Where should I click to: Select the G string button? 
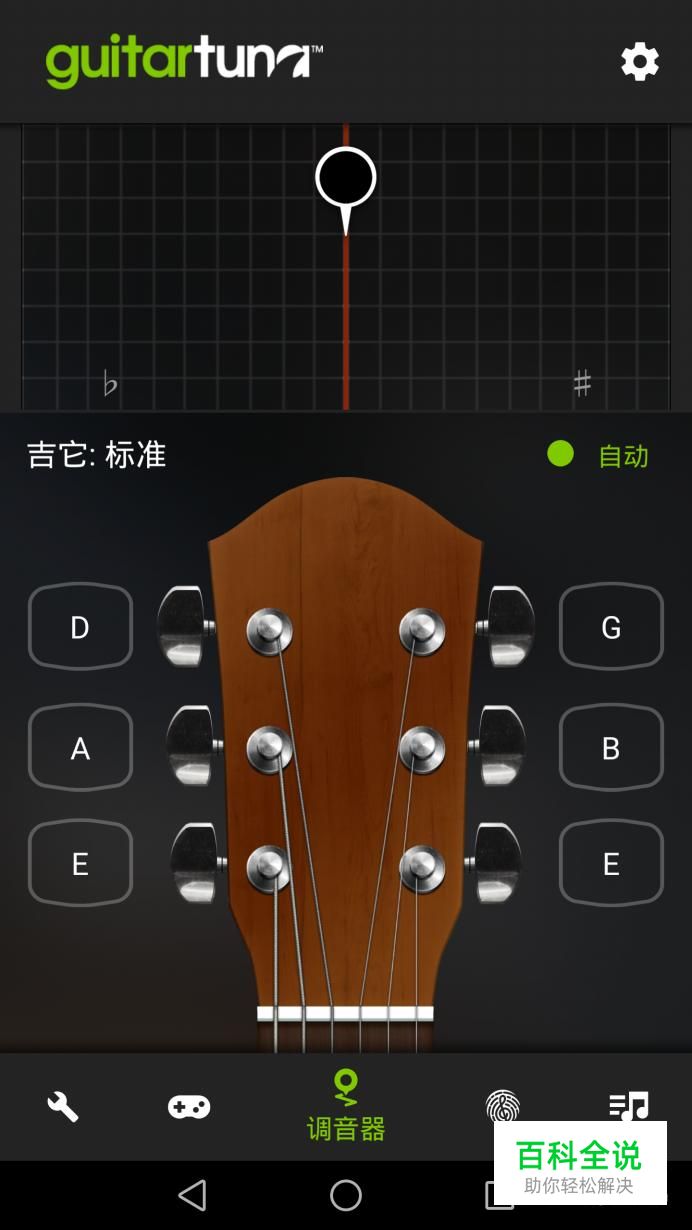[611, 627]
